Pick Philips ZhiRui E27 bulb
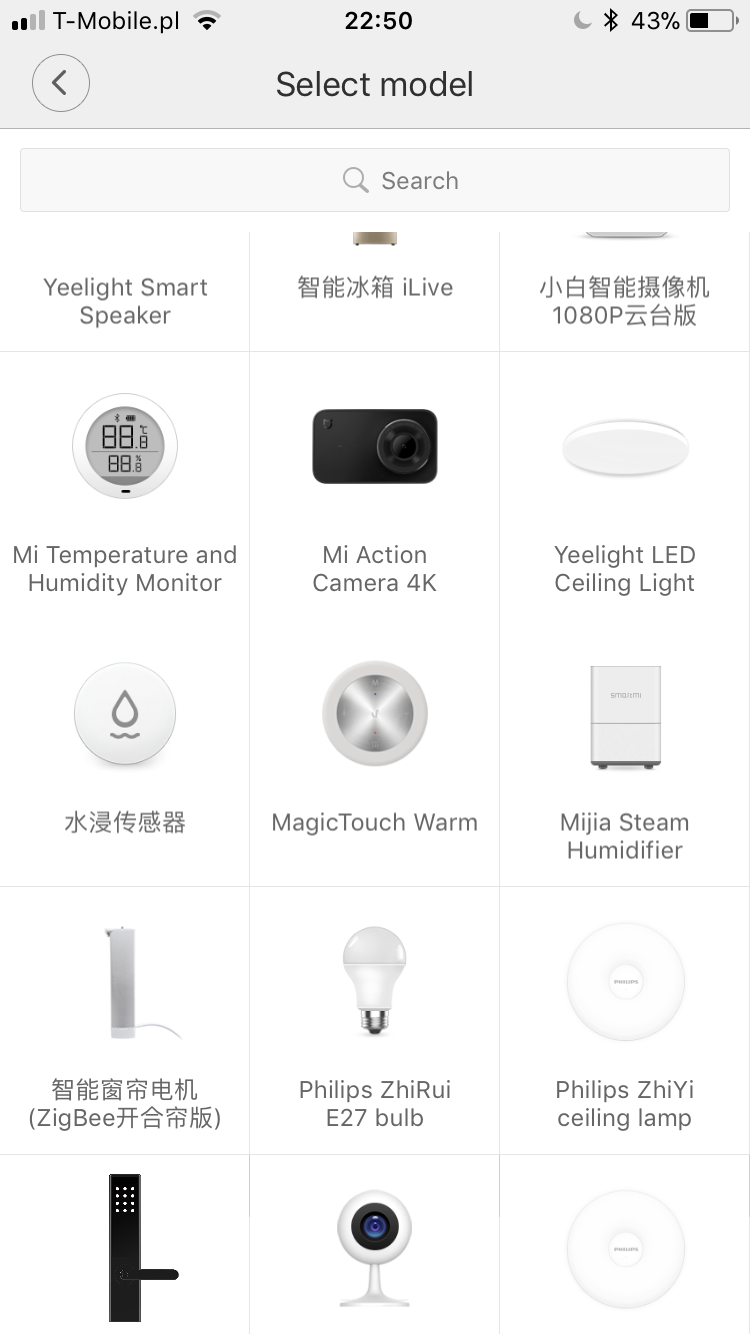Image resolution: width=750 pixels, height=1334 pixels. pyautogui.click(x=375, y=1020)
